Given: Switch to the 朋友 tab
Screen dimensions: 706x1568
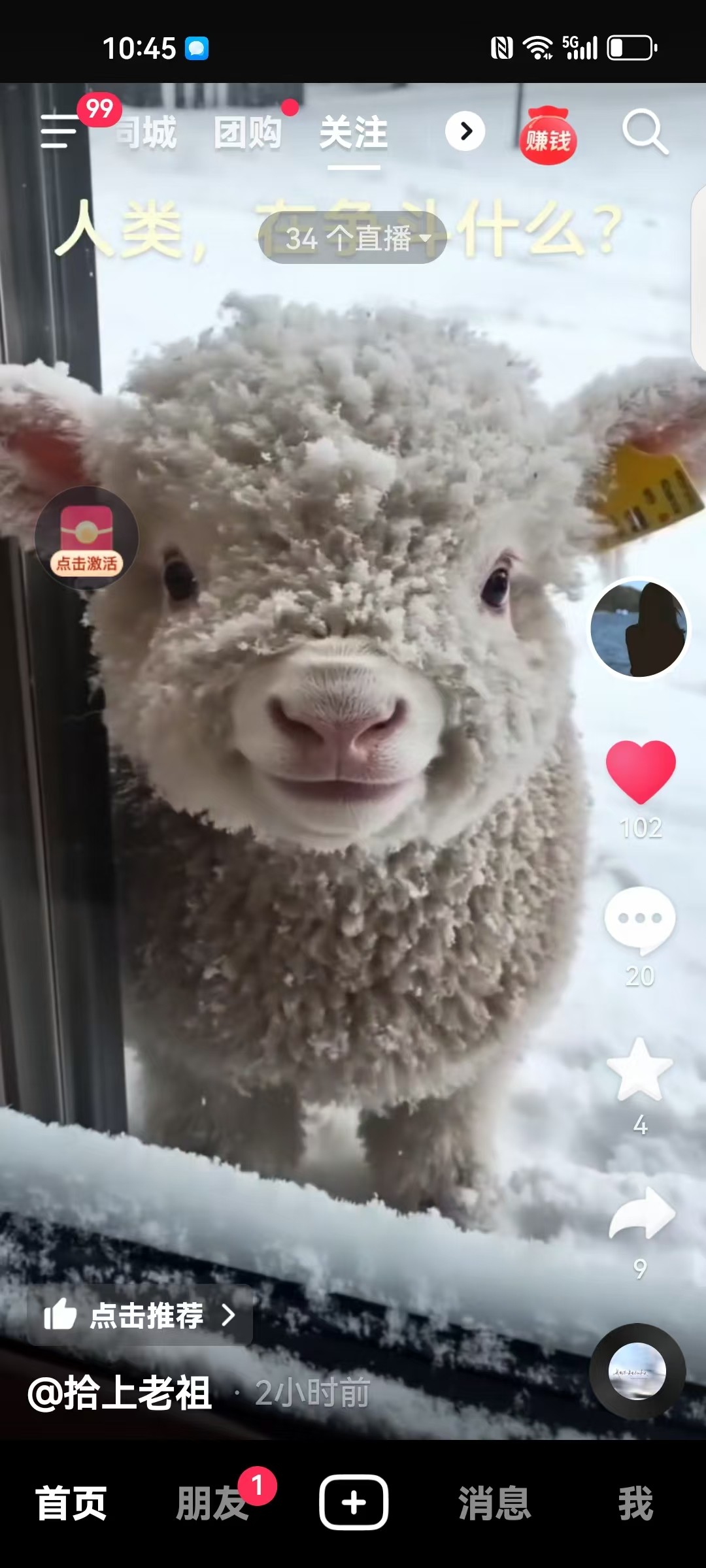Looking at the screenshot, I should click(x=212, y=1503).
